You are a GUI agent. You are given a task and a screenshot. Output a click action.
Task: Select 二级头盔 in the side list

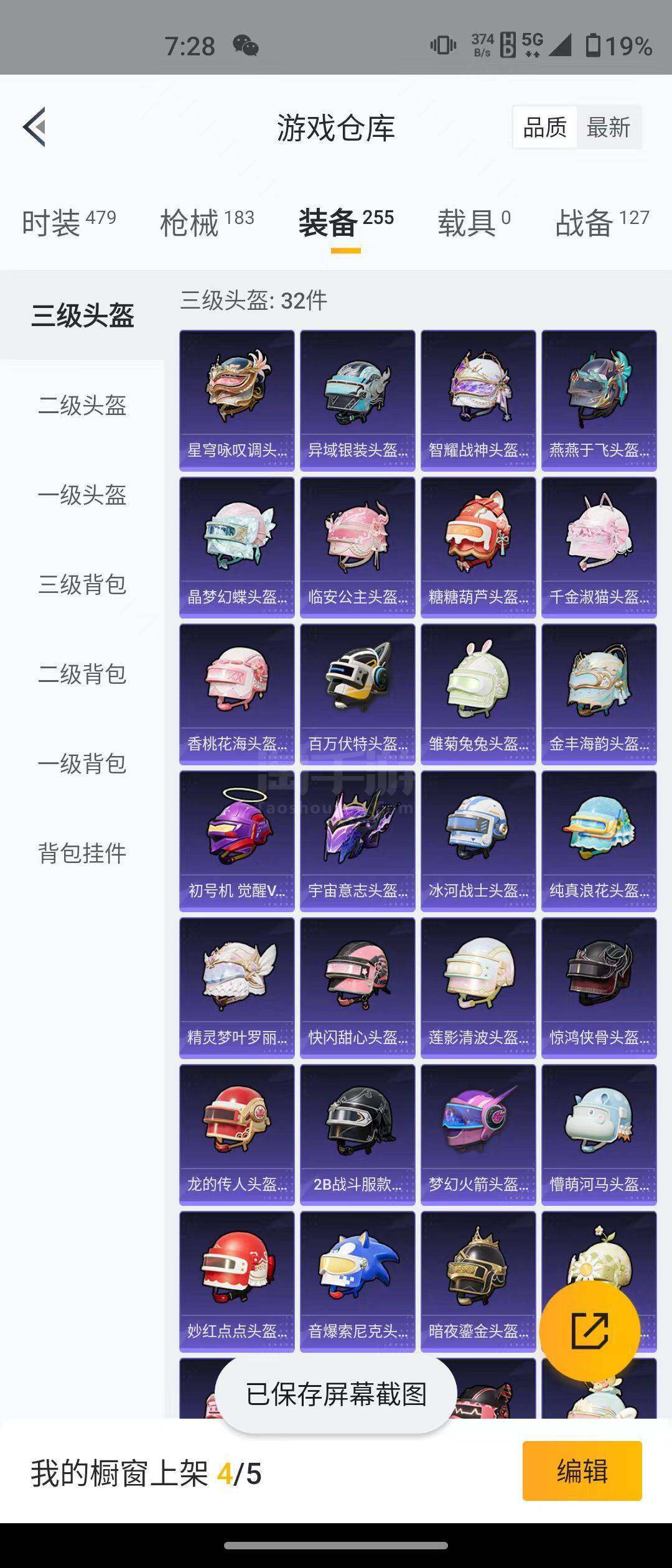[x=82, y=405]
